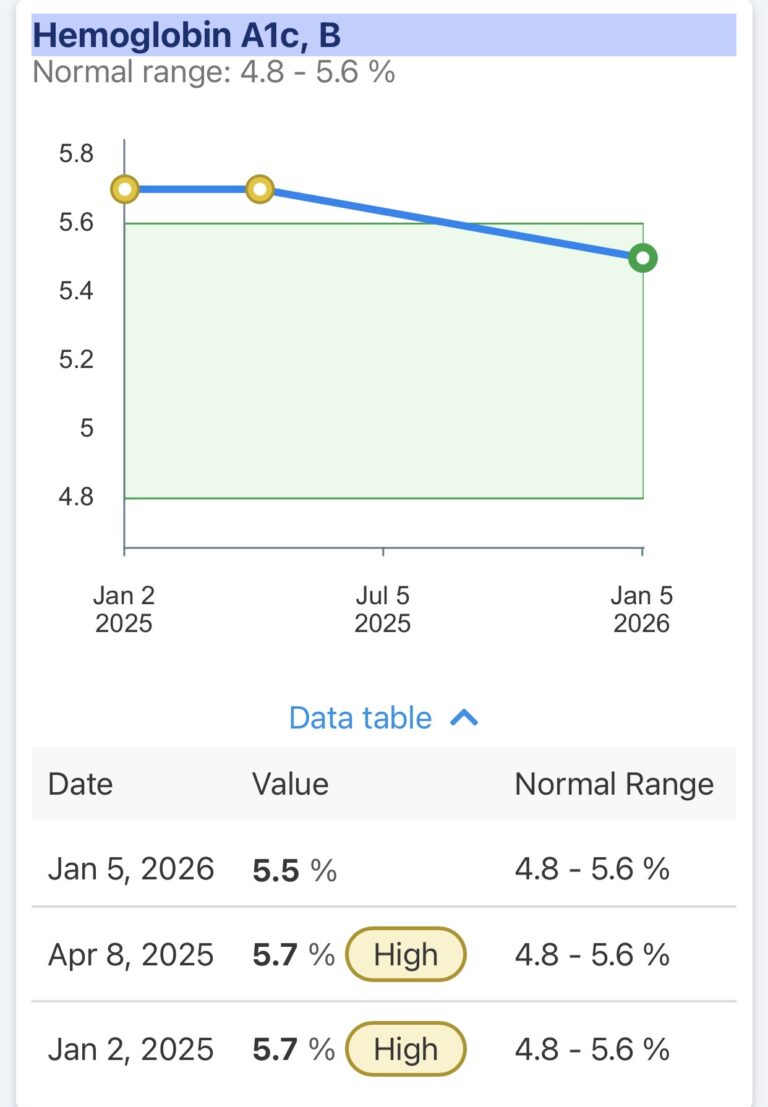Viewport: 768px width, 1107px height.
Task: Toggle the Apr 8, 2025 result row
Action: click(250, 955)
